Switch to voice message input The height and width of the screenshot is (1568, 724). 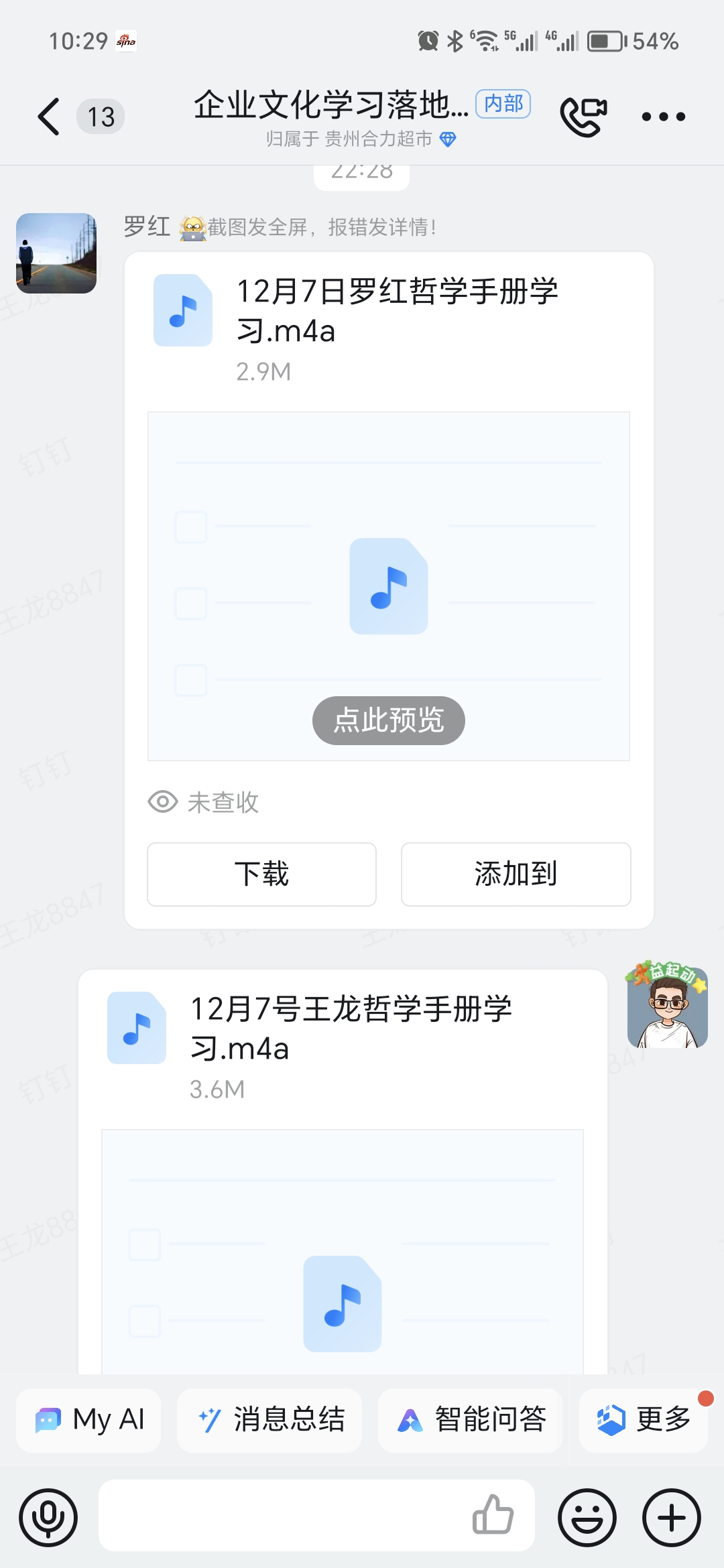[48, 1518]
